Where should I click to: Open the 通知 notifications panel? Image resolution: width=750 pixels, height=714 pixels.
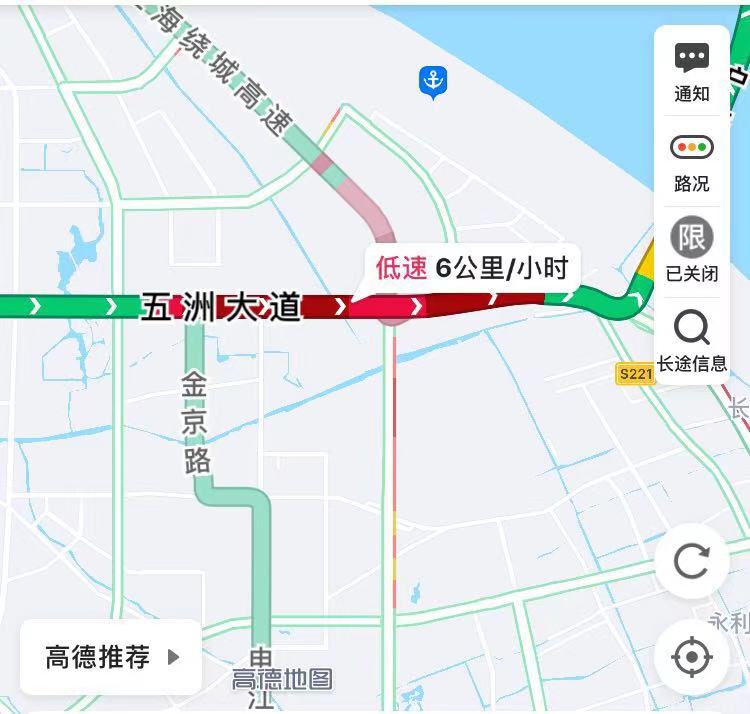(x=692, y=70)
